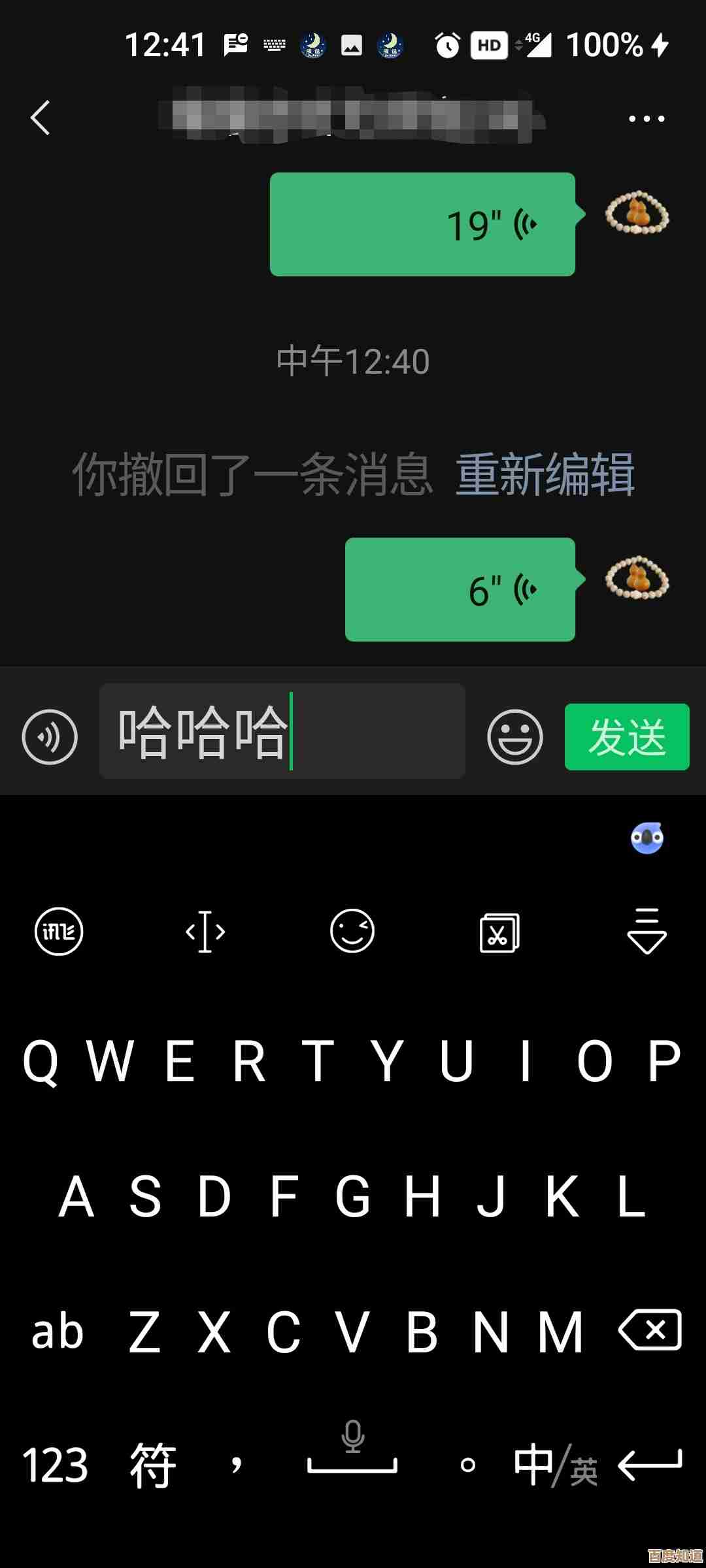Open iFlytek keyboard settings logo

59,931
